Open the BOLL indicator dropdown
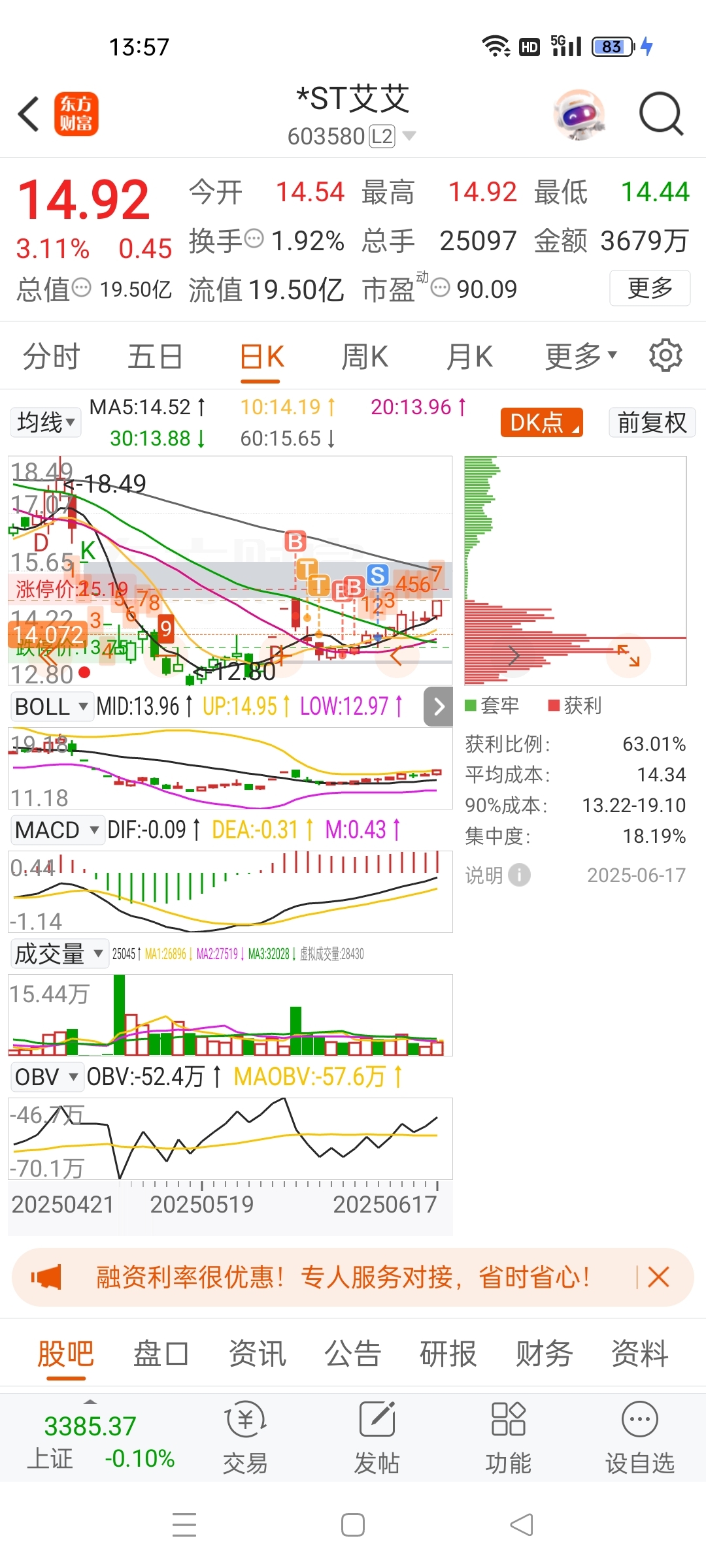The width and height of the screenshot is (706, 1568). pos(51,706)
